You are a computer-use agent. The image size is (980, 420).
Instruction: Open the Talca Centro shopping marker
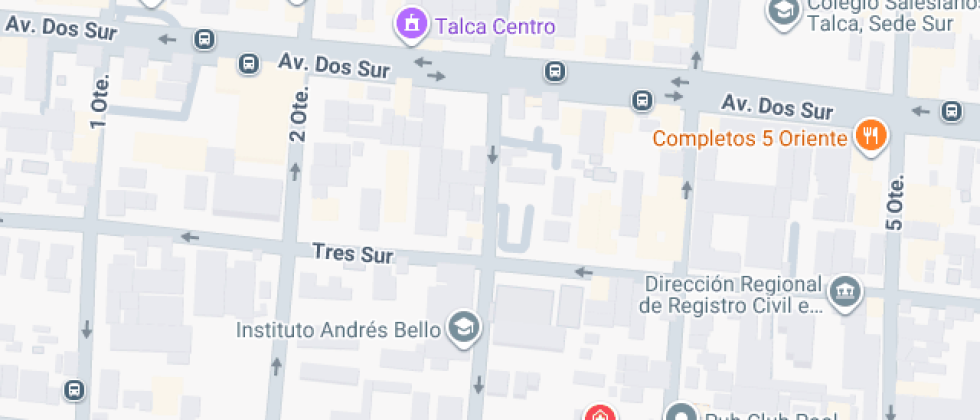[411, 23]
